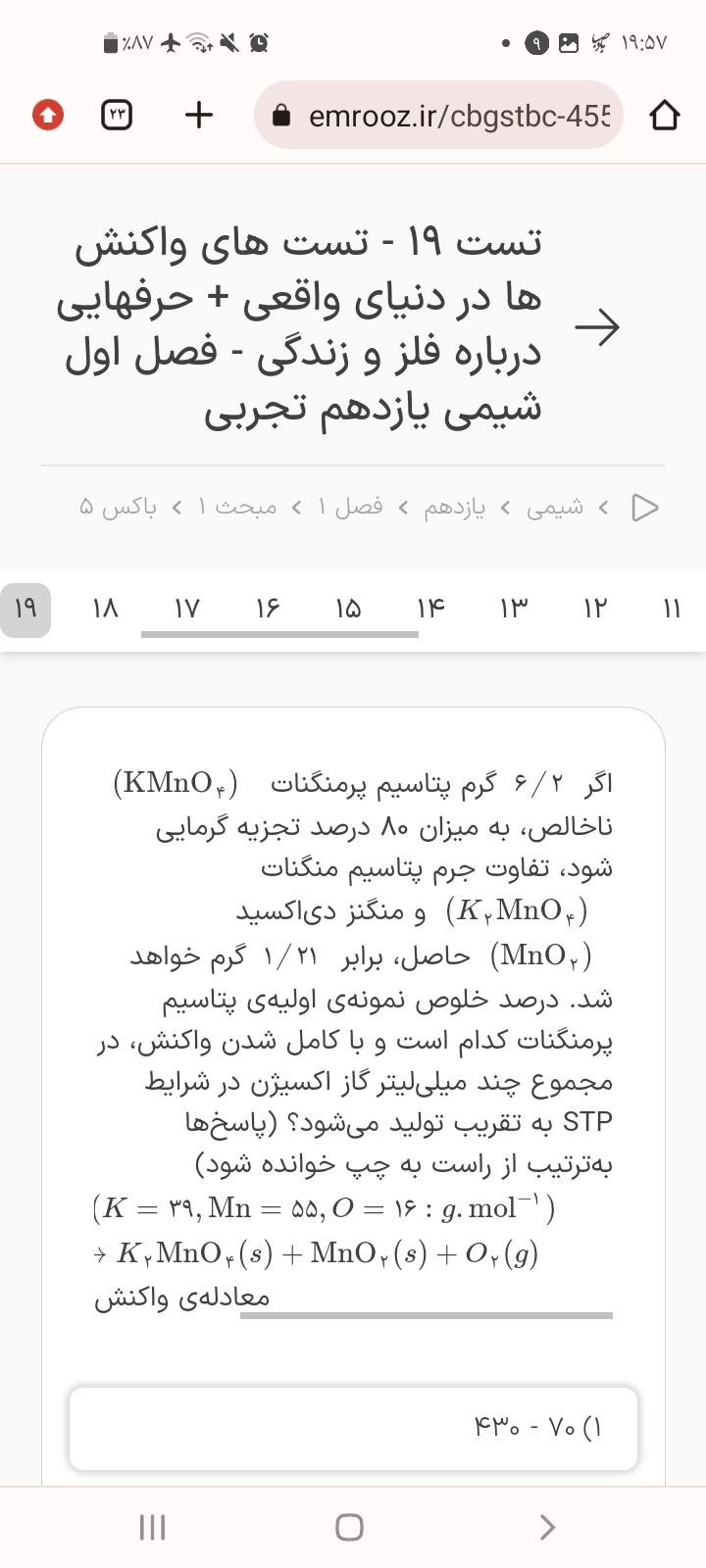Jump to question ۱۴

pyautogui.click(x=430, y=610)
